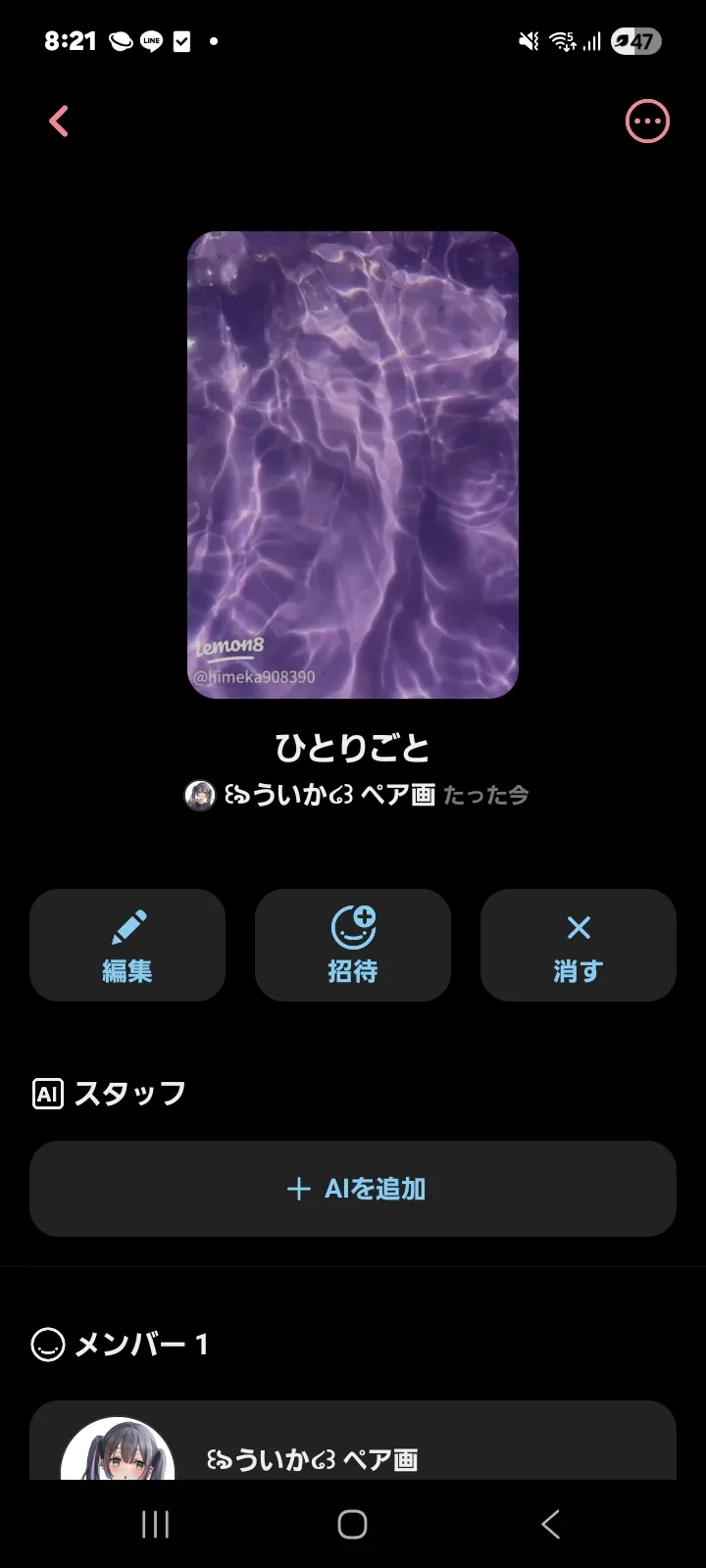Tap the 編集 edit button
The height and width of the screenshot is (1568, 706).
point(127,945)
